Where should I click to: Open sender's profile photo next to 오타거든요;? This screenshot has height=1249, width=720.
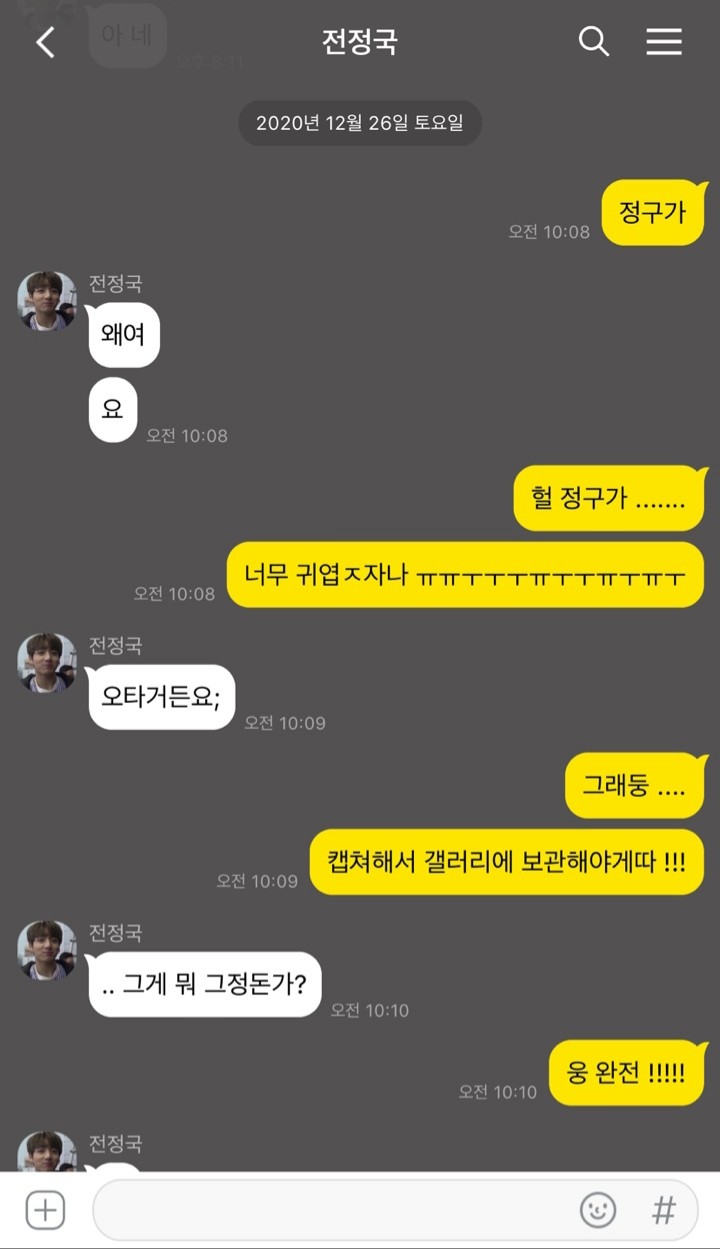click(47, 662)
